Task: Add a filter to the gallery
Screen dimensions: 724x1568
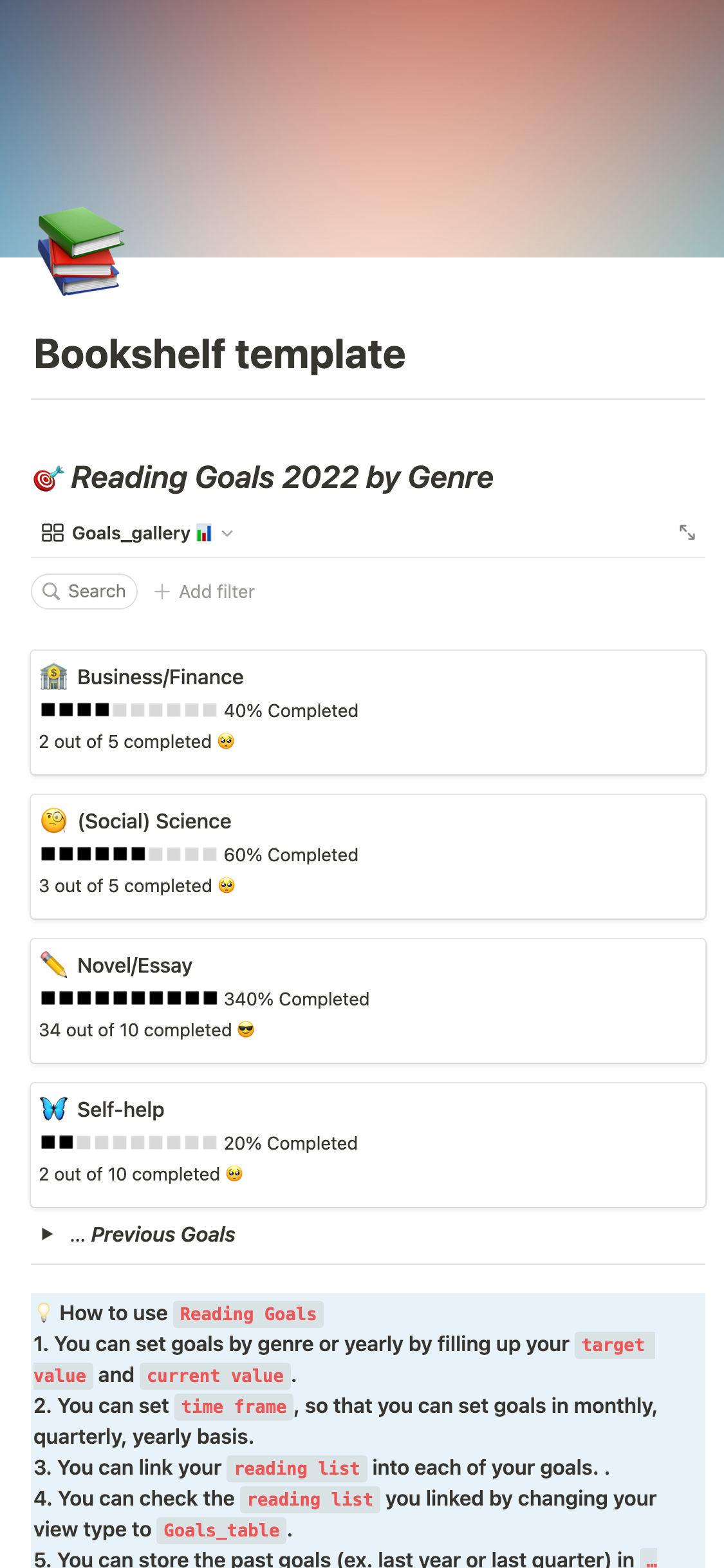Action: [205, 592]
